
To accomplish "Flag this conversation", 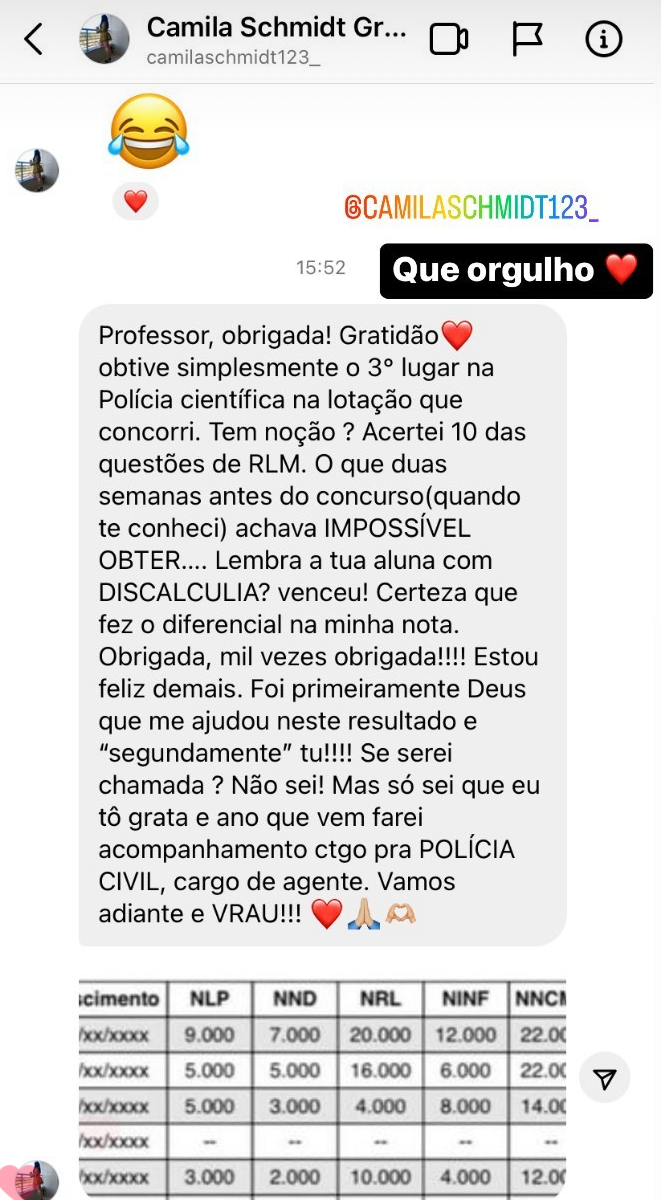I will (x=527, y=39).
